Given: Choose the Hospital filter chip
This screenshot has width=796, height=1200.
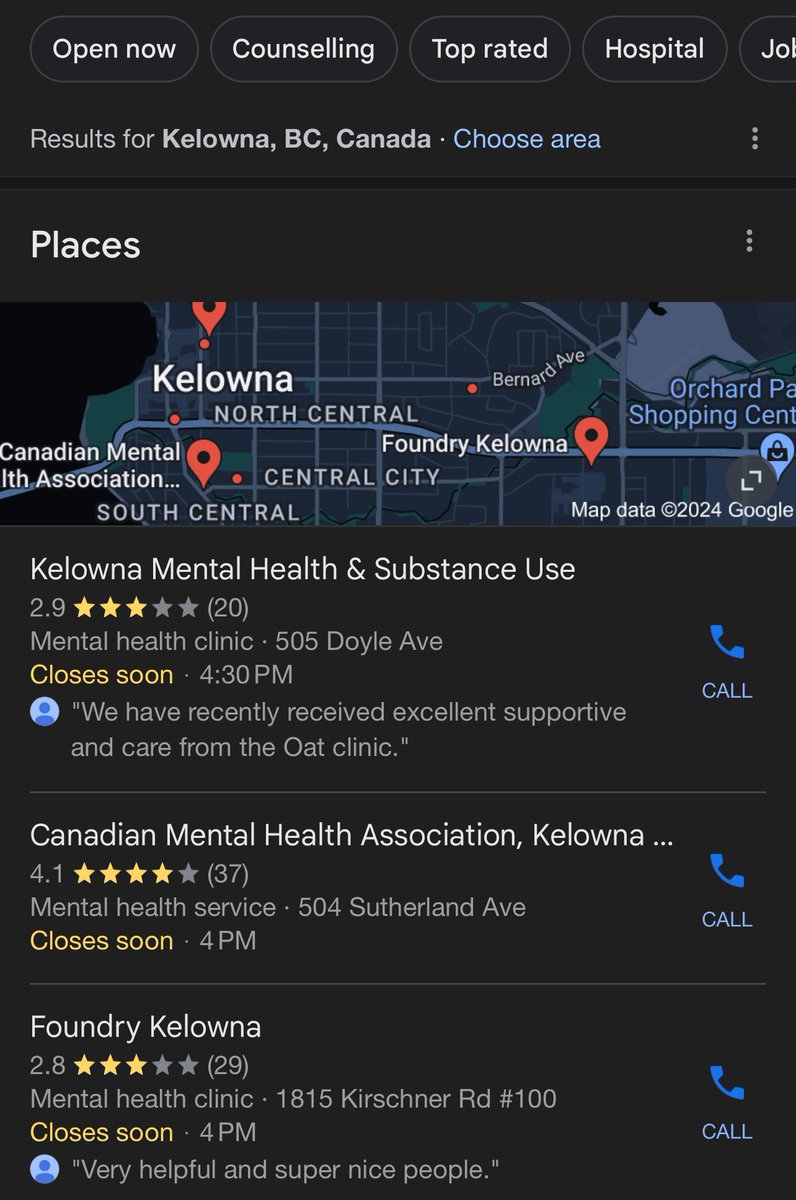Looking at the screenshot, I should tap(654, 49).
